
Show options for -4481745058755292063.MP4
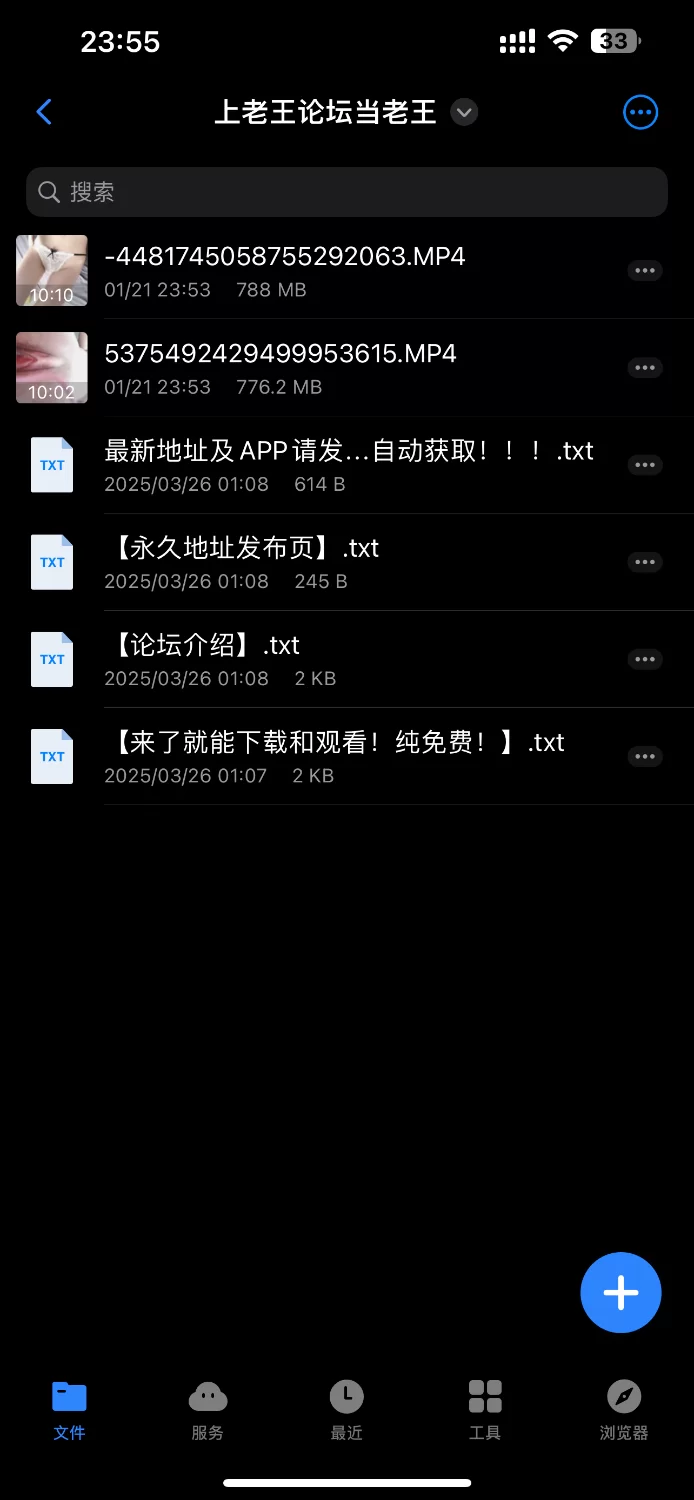[x=645, y=270]
